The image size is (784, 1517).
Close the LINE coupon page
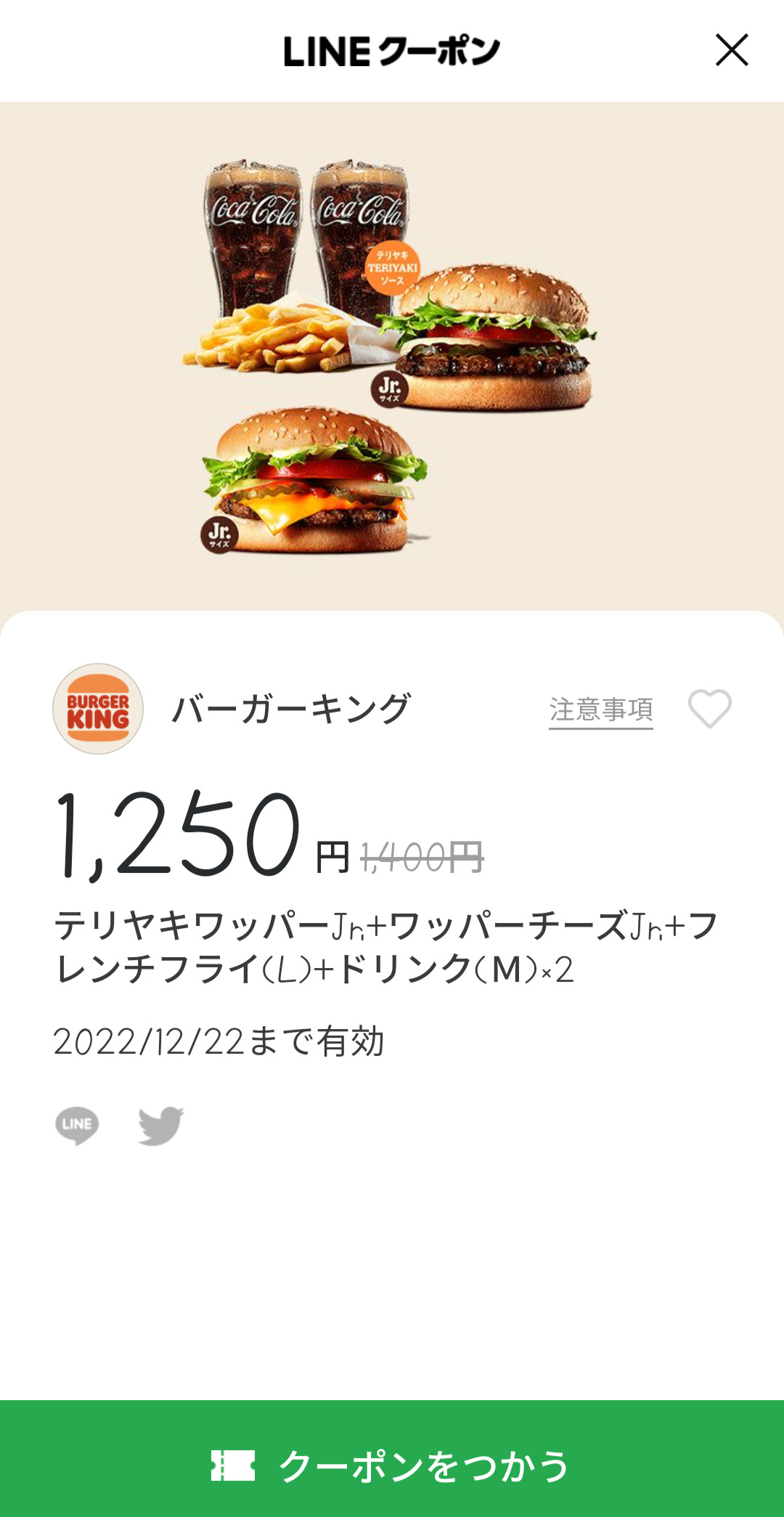[x=732, y=50]
